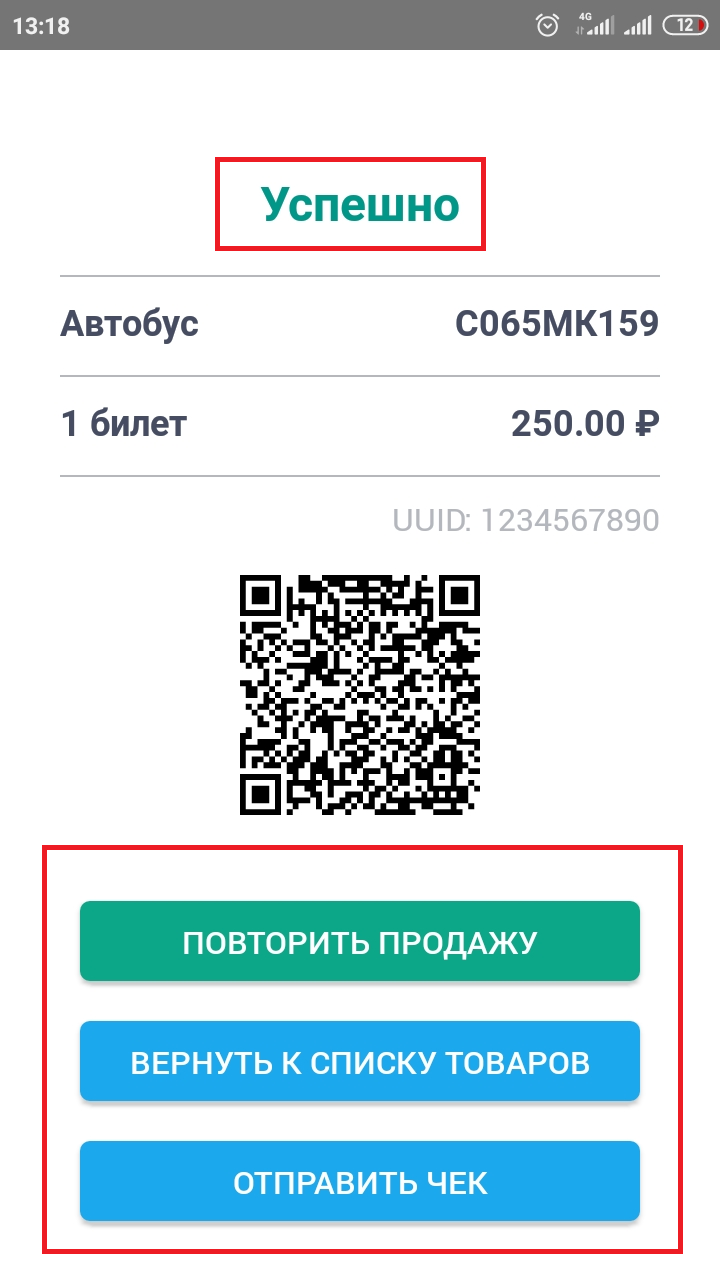The width and height of the screenshot is (720, 1280).
Task: Send the receipt via ОТПРАВИТЬ ЧЕК
Action: 360,1181
